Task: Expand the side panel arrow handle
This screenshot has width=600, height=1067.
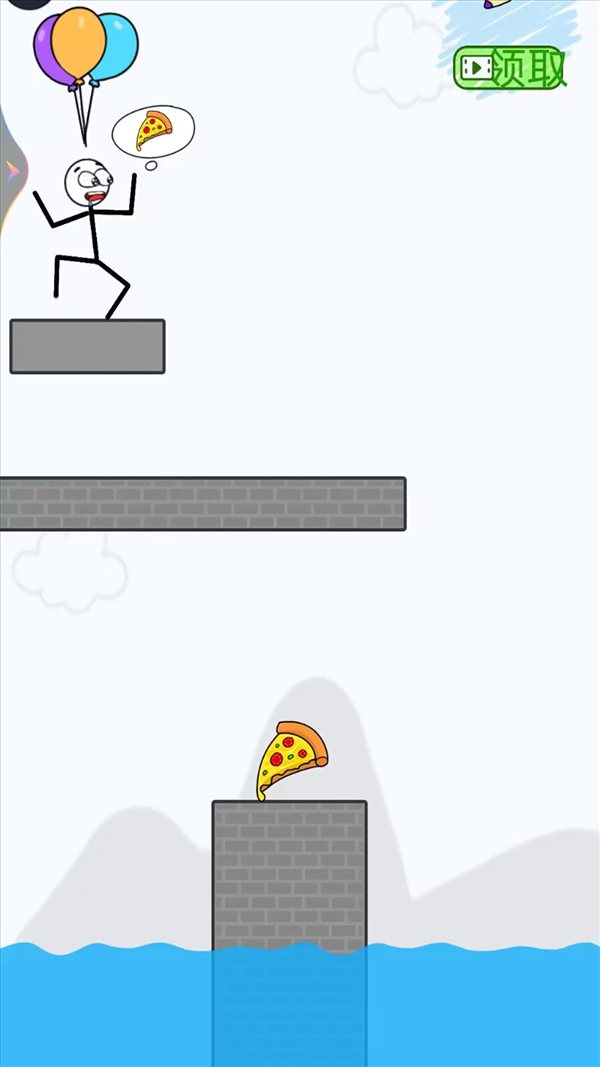Action: pyautogui.click(x=12, y=171)
